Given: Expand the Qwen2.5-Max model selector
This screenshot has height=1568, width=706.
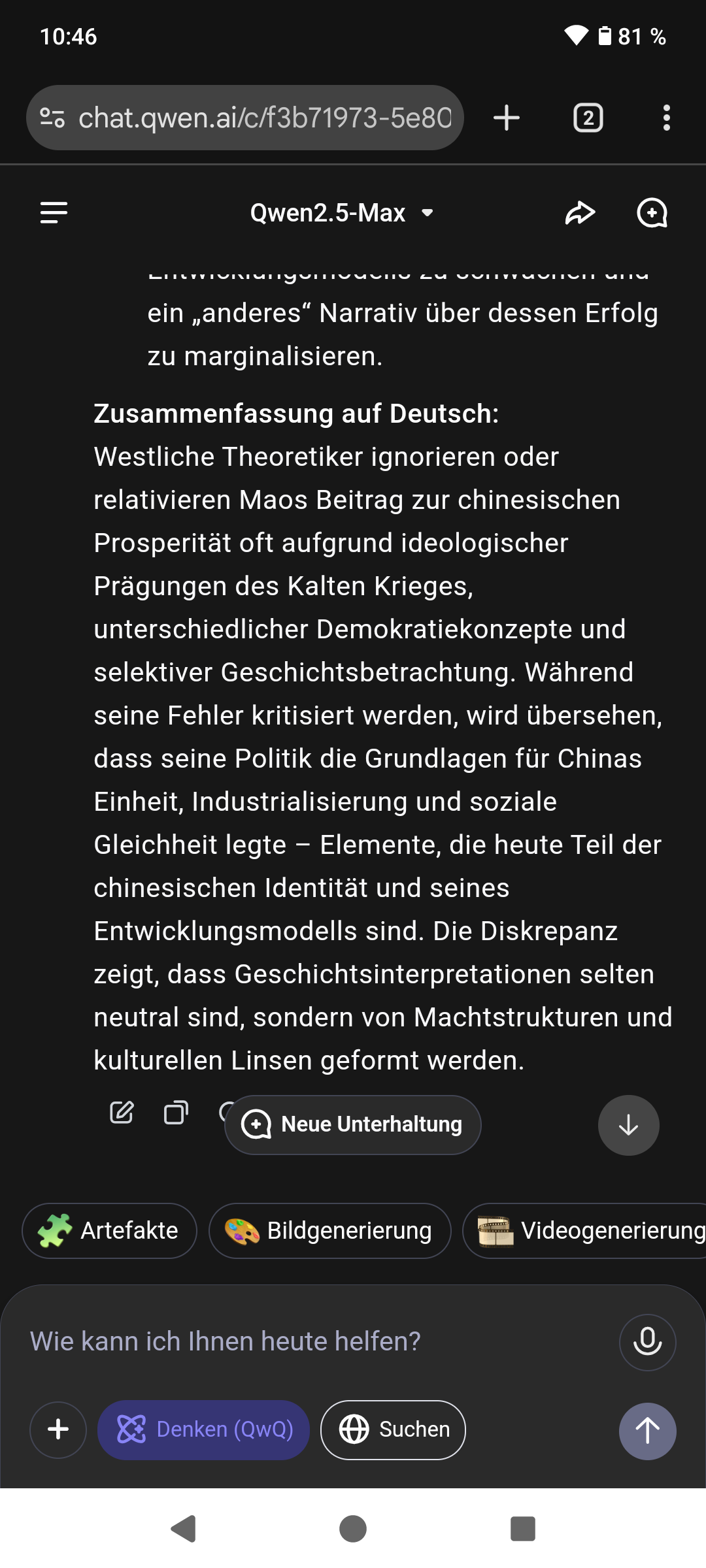Looking at the screenshot, I should pyautogui.click(x=342, y=213).
